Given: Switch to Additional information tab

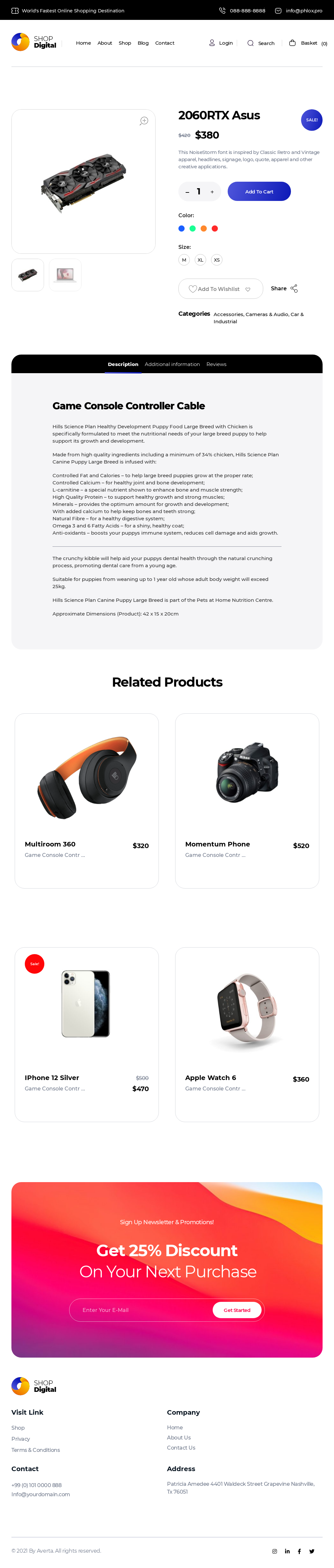Looking at the screenshot, I should tap(172, 365).
